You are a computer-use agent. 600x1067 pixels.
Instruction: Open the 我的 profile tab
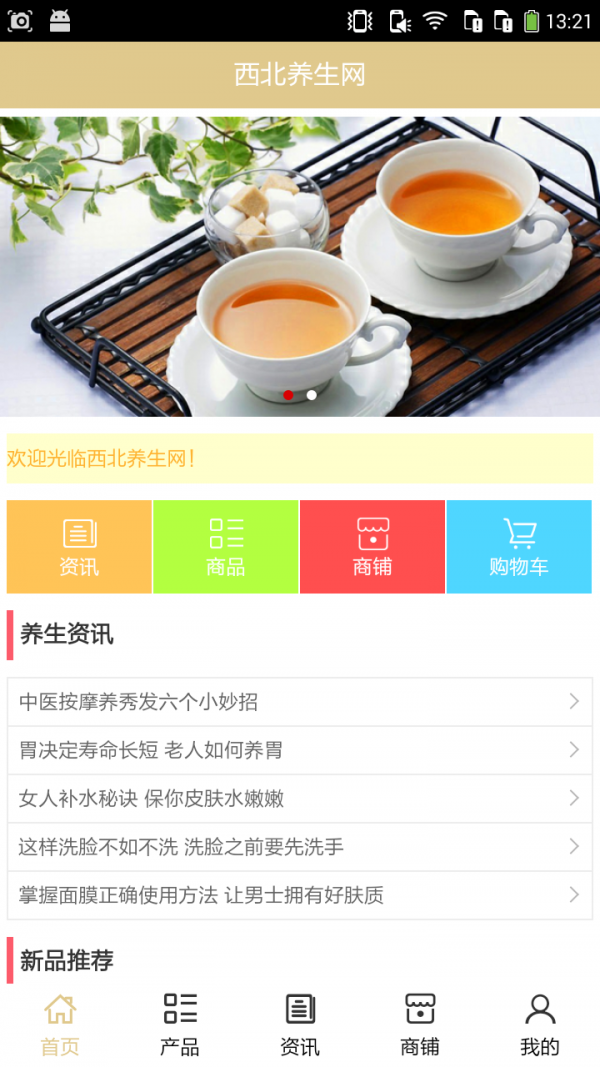(540, 1024)
